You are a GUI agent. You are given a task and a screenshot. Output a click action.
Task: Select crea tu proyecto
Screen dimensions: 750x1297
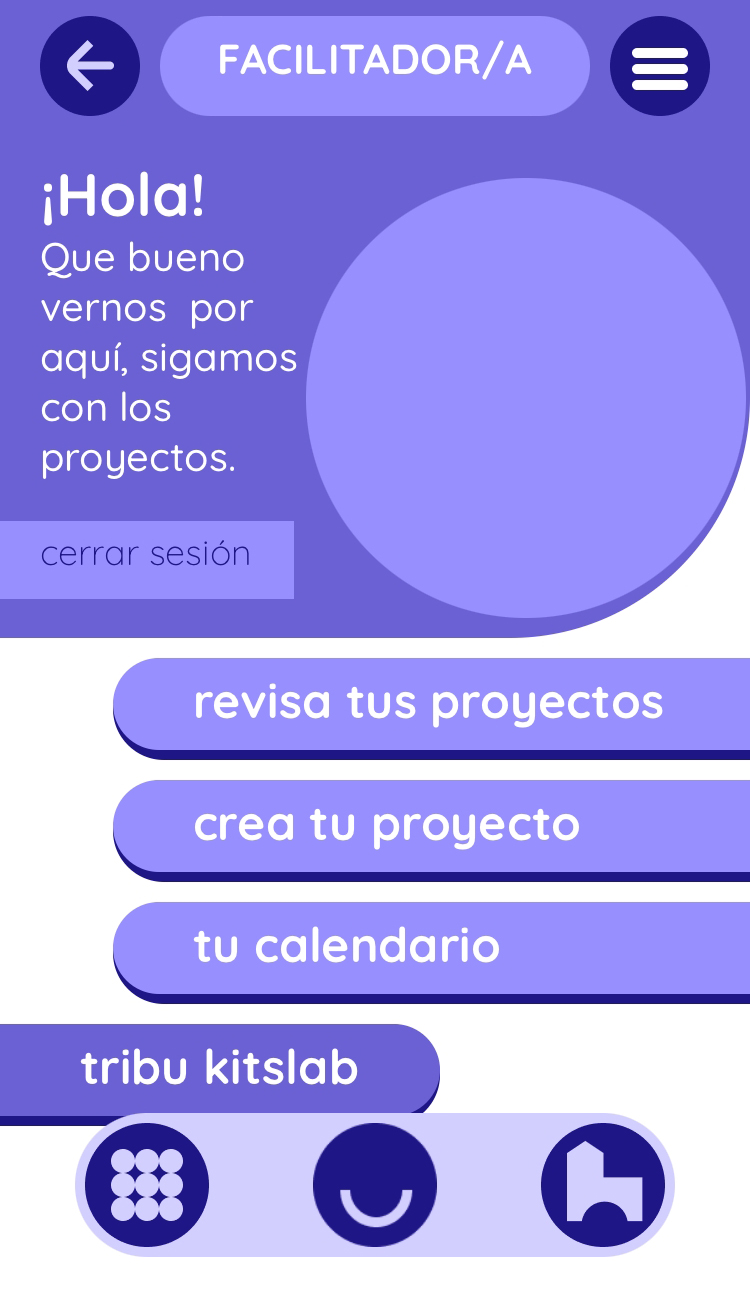click(431, 830)
